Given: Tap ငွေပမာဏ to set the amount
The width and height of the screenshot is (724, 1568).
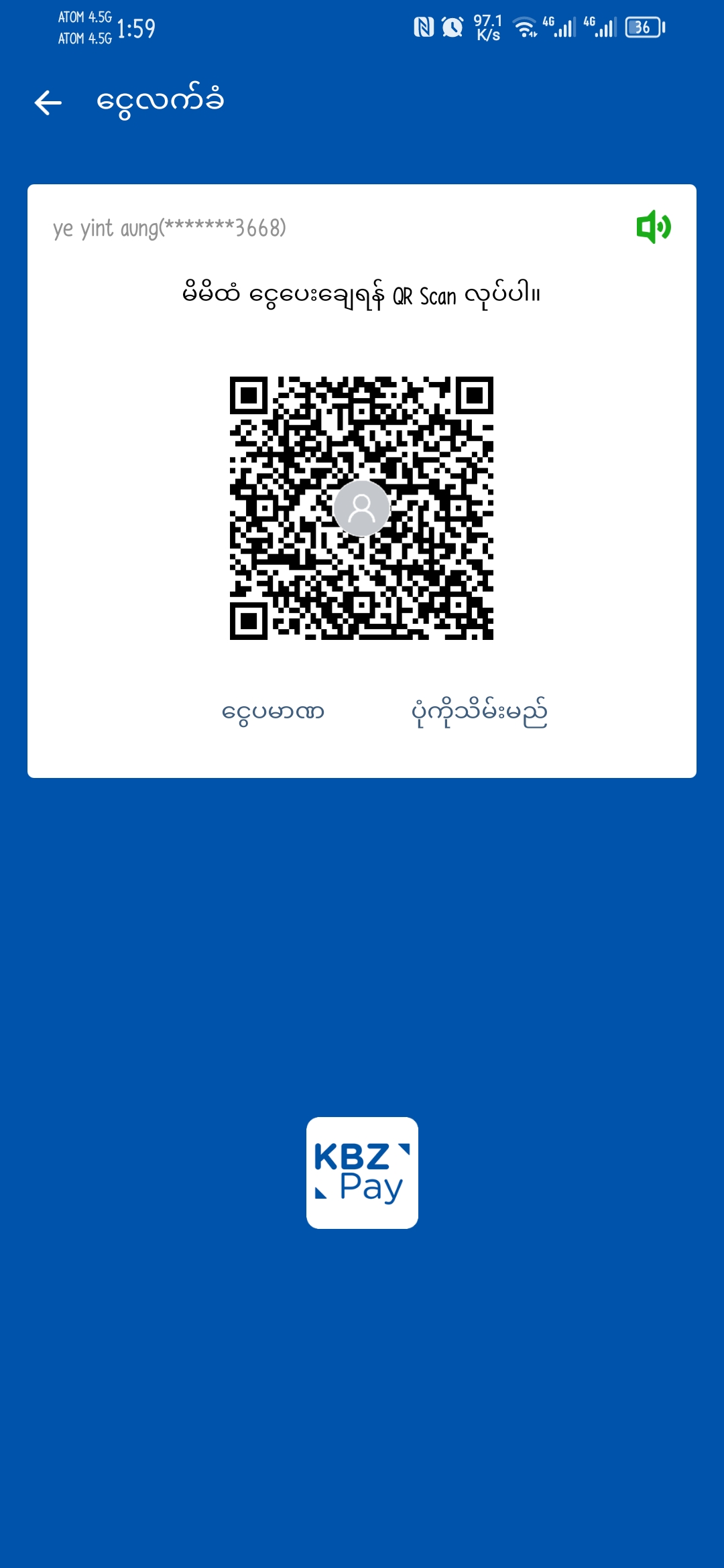Looking at the screenshot, I should coord(273,712).
